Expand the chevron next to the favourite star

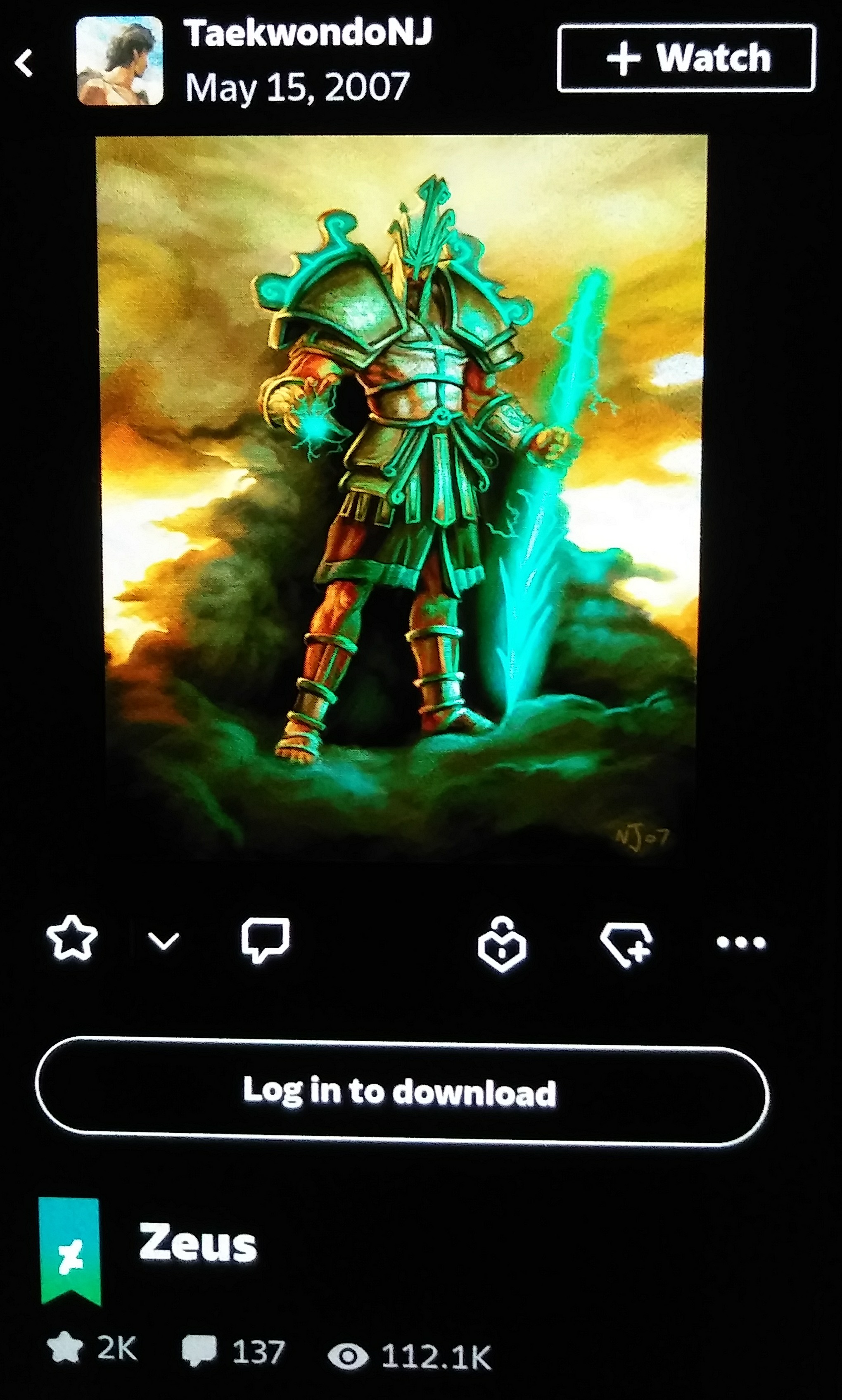[x=164, y=942]
